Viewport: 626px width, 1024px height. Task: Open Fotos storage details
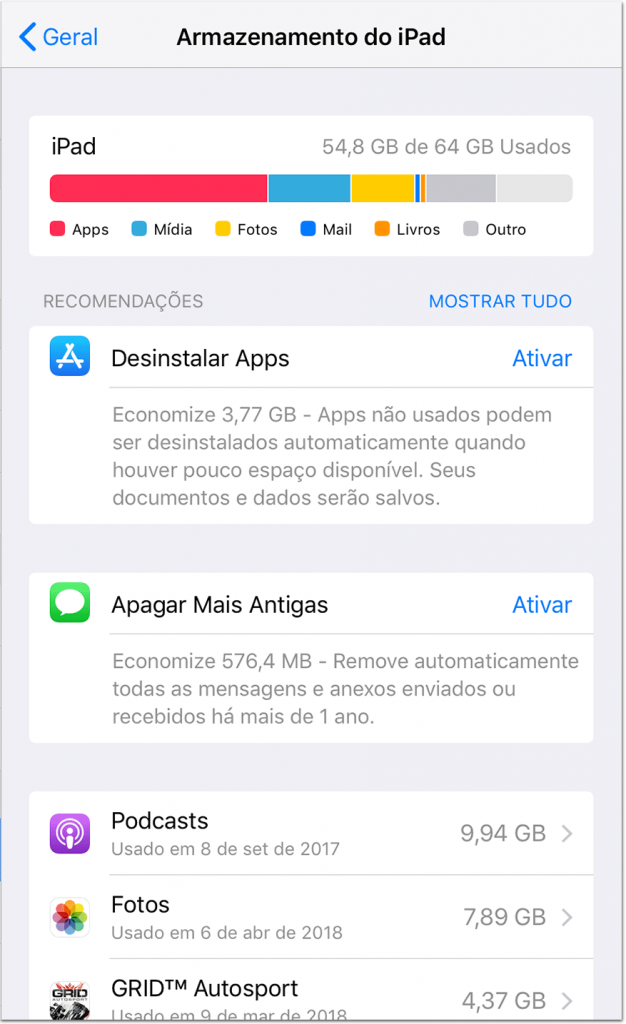click(x=311, y=917)
